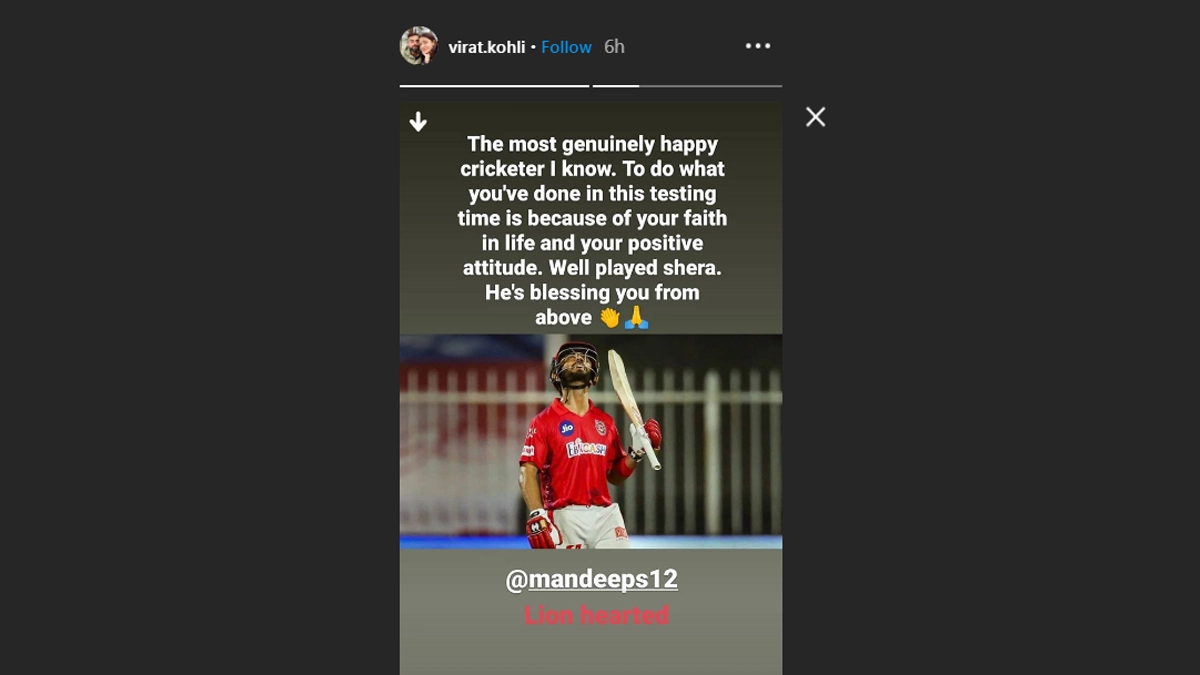Open virat.kohli's profile picture
Image resolution: width=1200 pixels, height=675 pixels.
[x=419, y=46]
